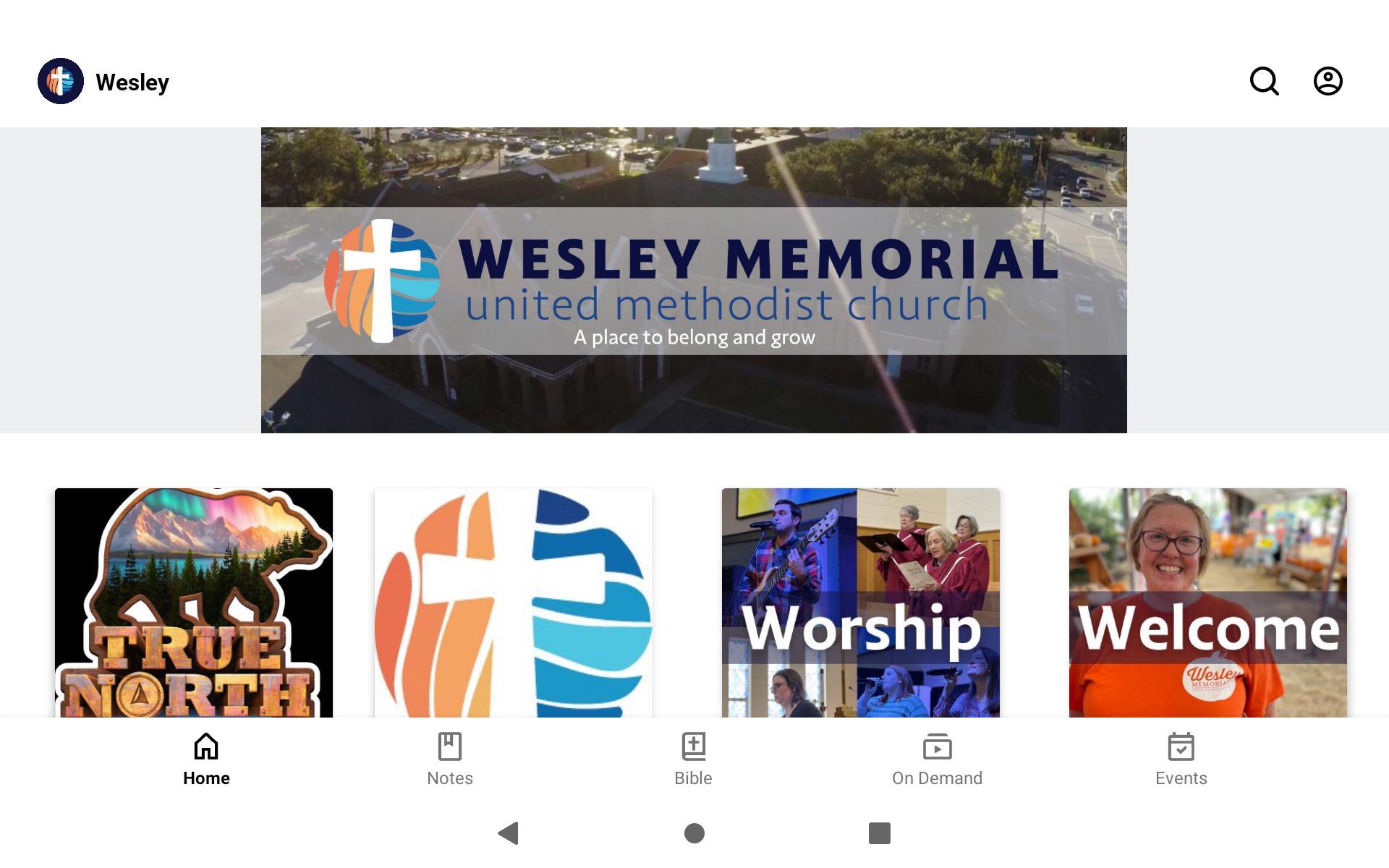Open the True North tile
Screen dimensions: 1389x868
click(x=194, y=603)
